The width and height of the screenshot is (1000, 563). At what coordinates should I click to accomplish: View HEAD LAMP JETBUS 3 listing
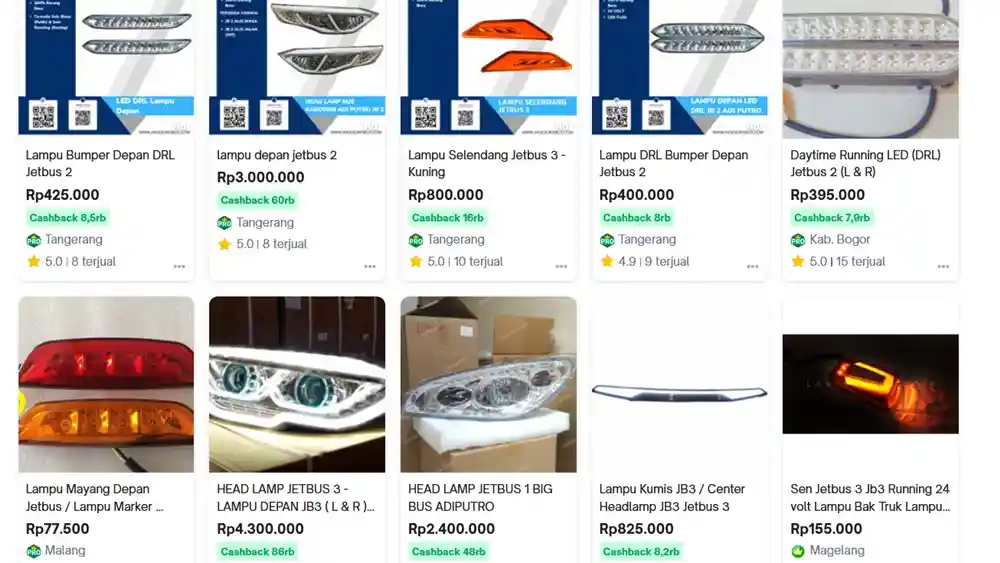295,497
